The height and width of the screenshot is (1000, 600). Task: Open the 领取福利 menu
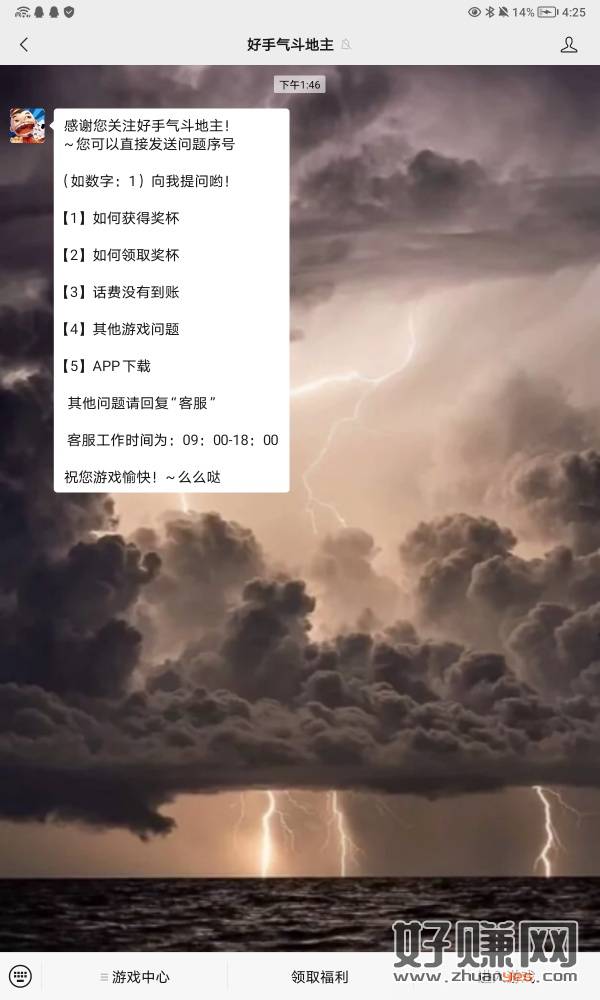click(320, 977)
